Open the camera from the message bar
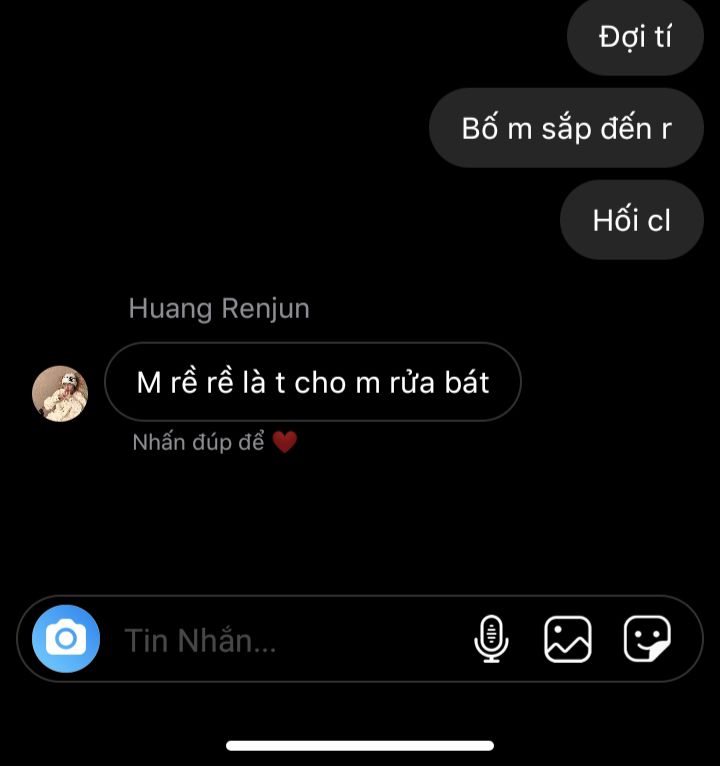Viewport: 720px width, 766px height. 66,638
